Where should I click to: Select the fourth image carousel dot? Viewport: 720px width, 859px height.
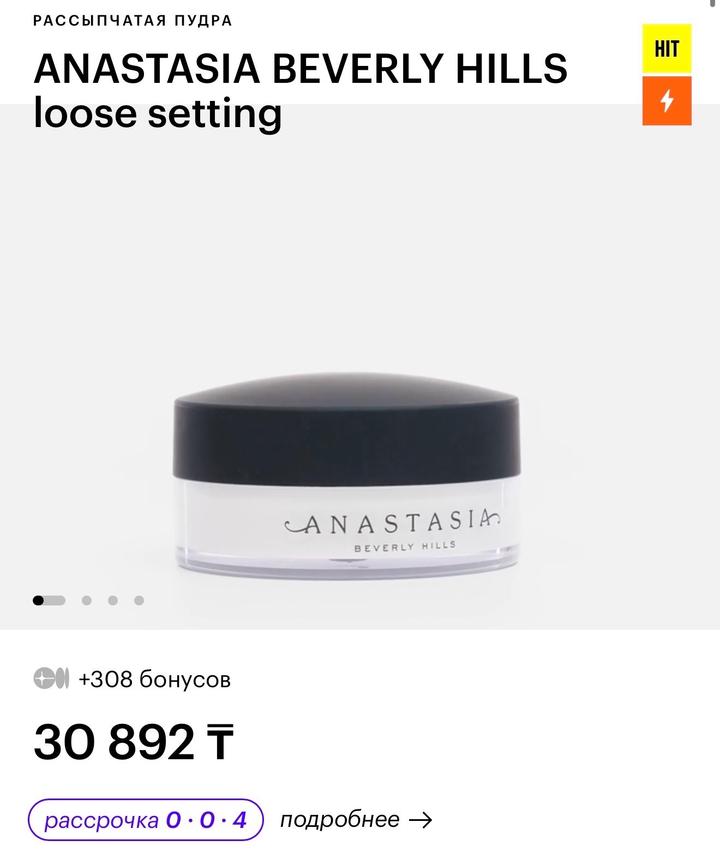(140, 601)
